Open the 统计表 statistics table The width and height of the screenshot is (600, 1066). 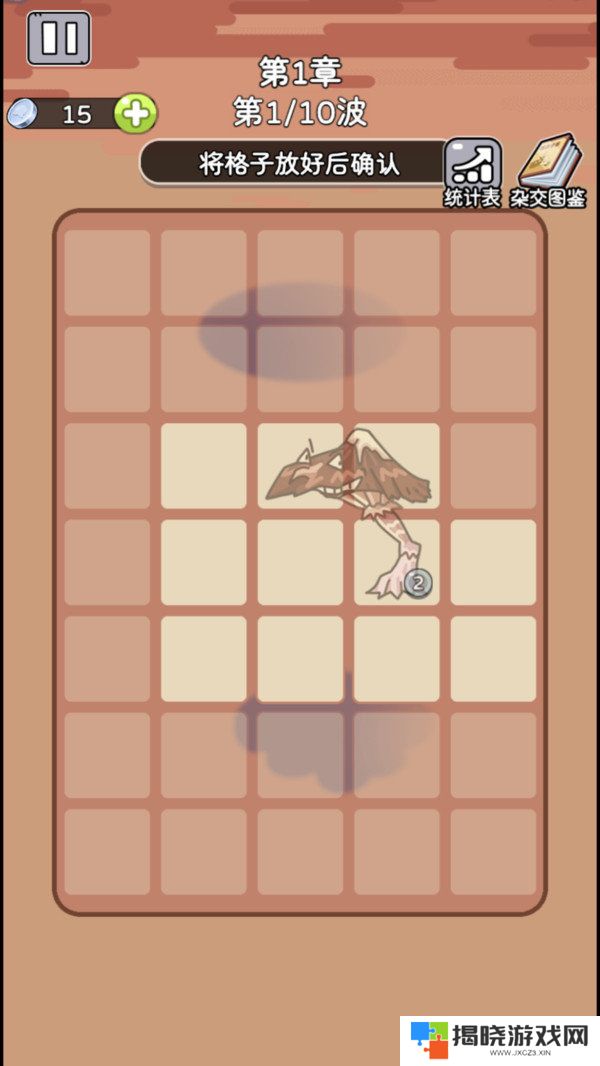[472, 170]
